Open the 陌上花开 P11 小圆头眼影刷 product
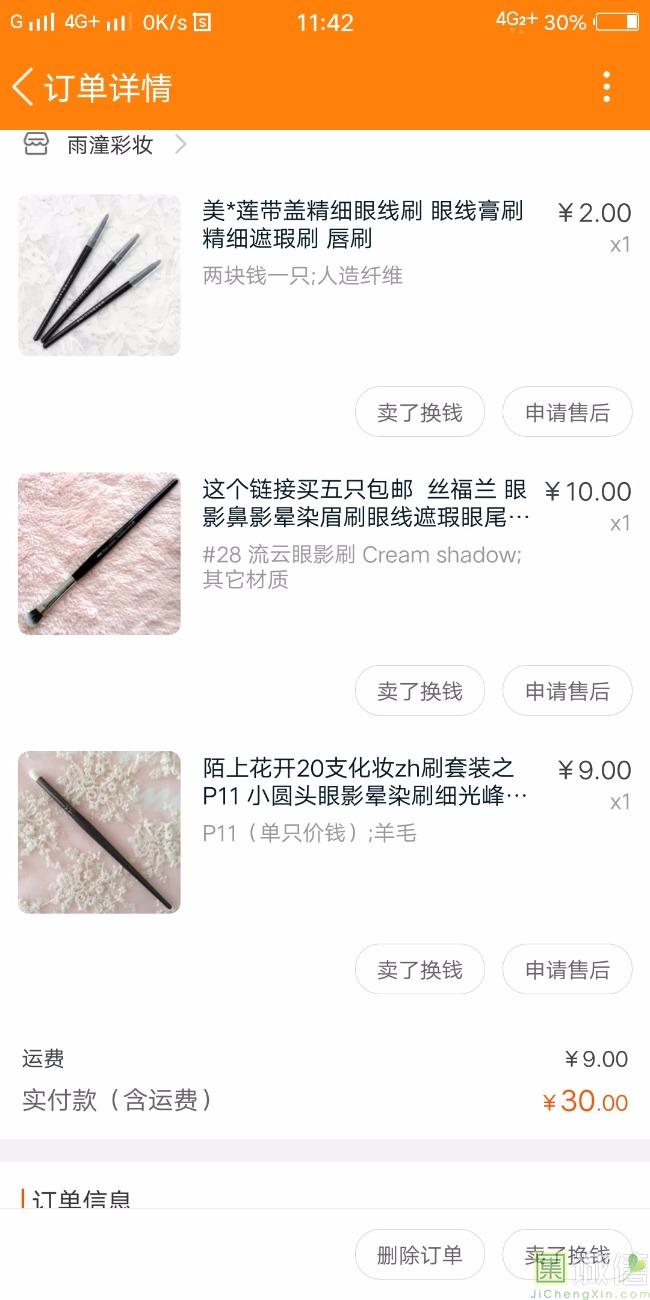650x1300 pixels. pyautogui.click(x=365, y=782)
